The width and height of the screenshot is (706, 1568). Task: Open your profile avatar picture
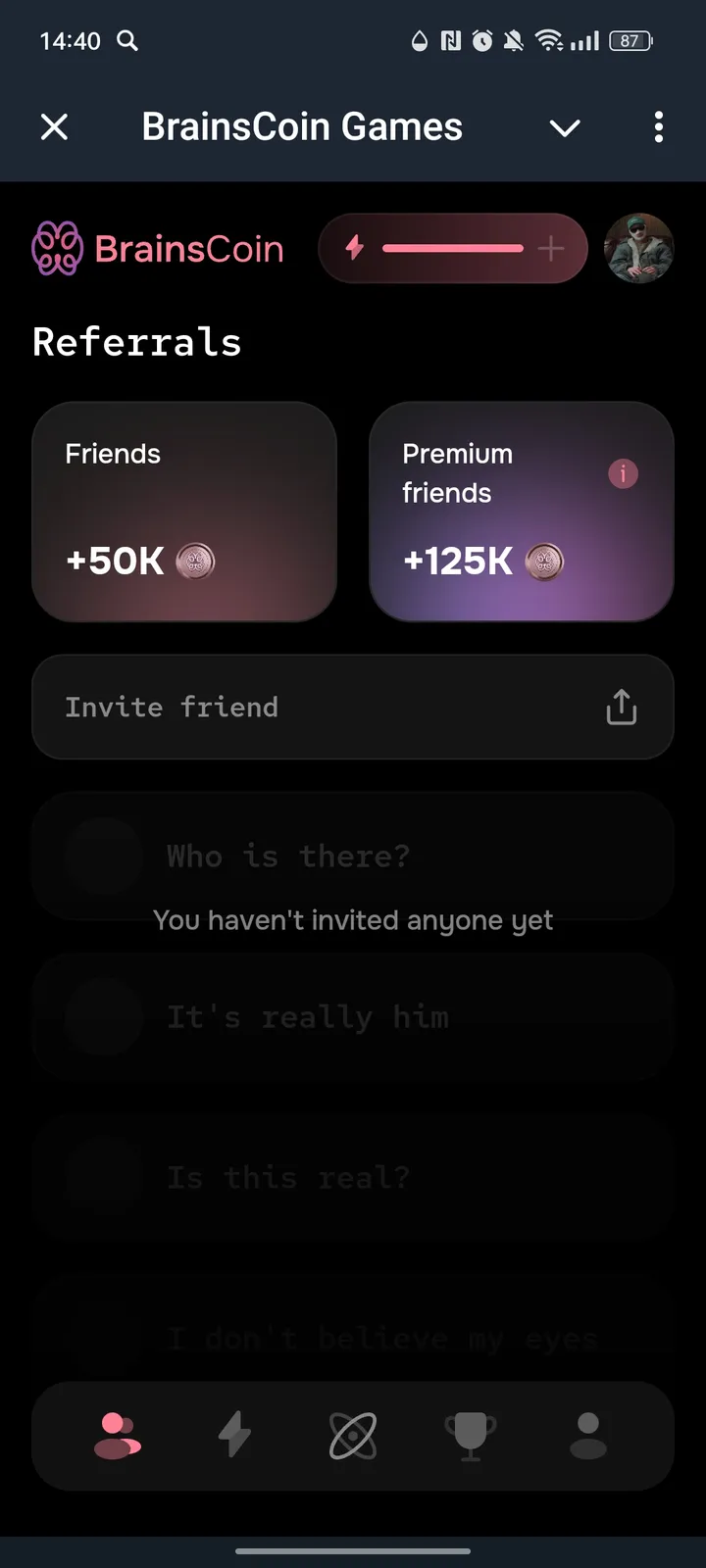pyautogui.click(x=639, y=249)
